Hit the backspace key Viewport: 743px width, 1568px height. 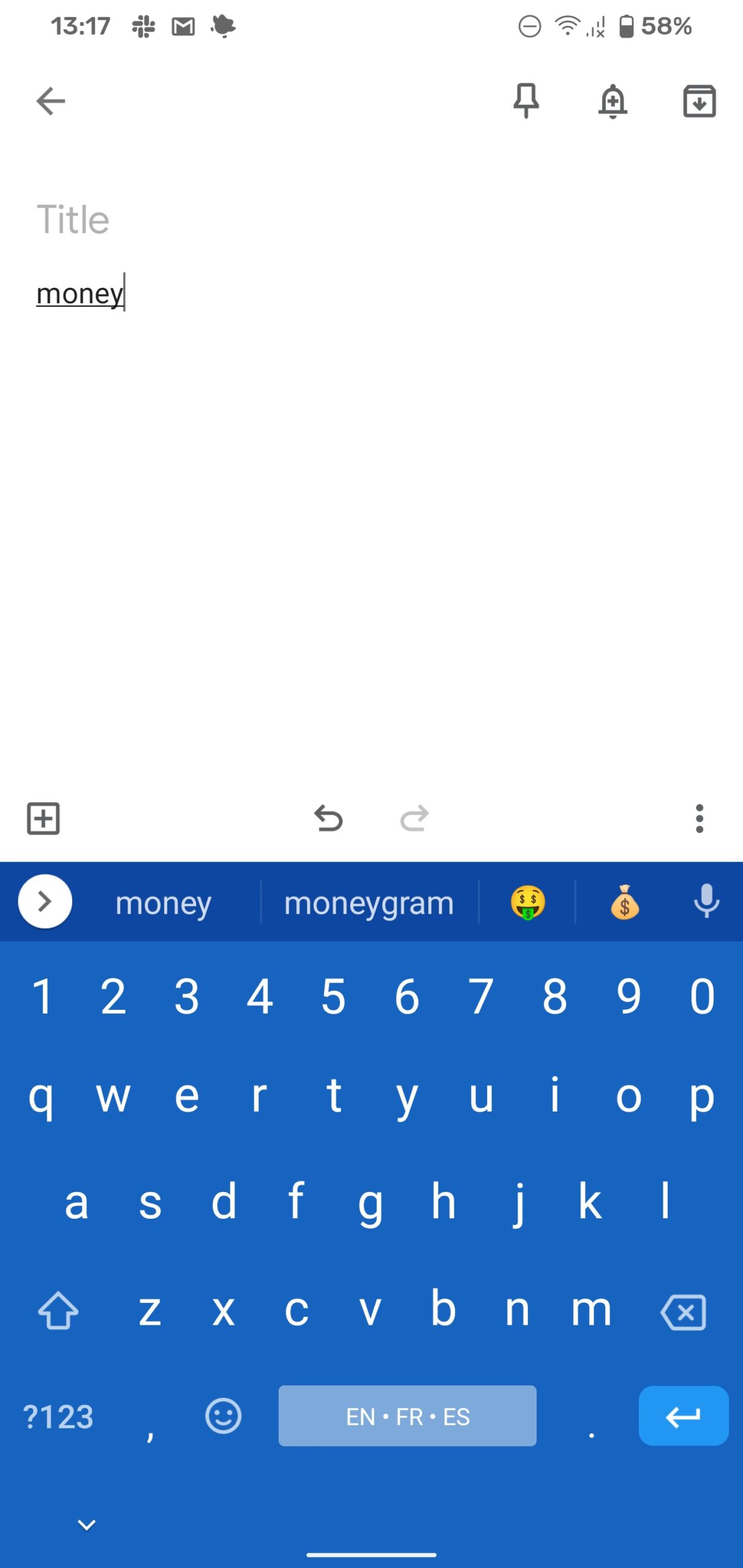click(684, 1312)
